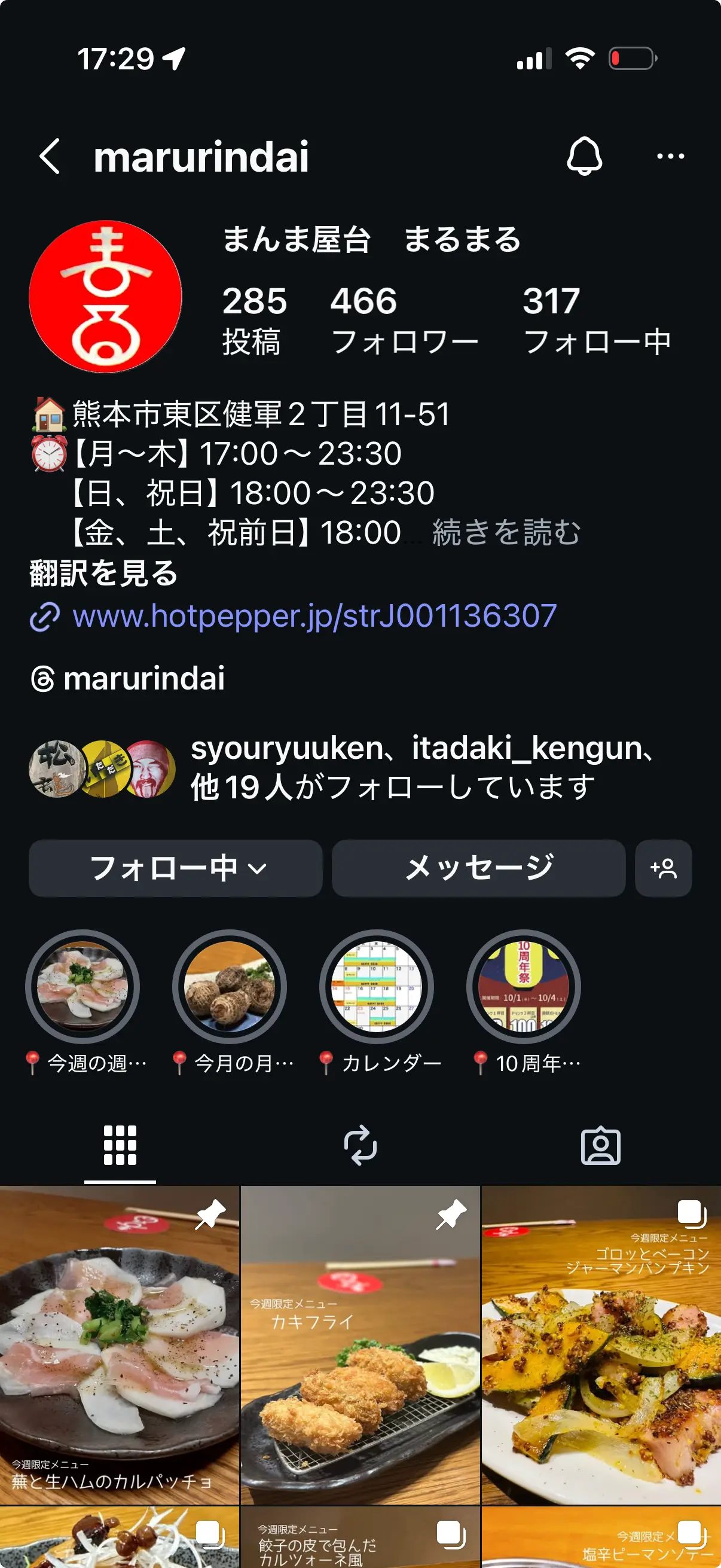Open the ゴロッとベーコン ジャーマンパンプキン post
The image size is (721, 1568).
coord(601,1345)
